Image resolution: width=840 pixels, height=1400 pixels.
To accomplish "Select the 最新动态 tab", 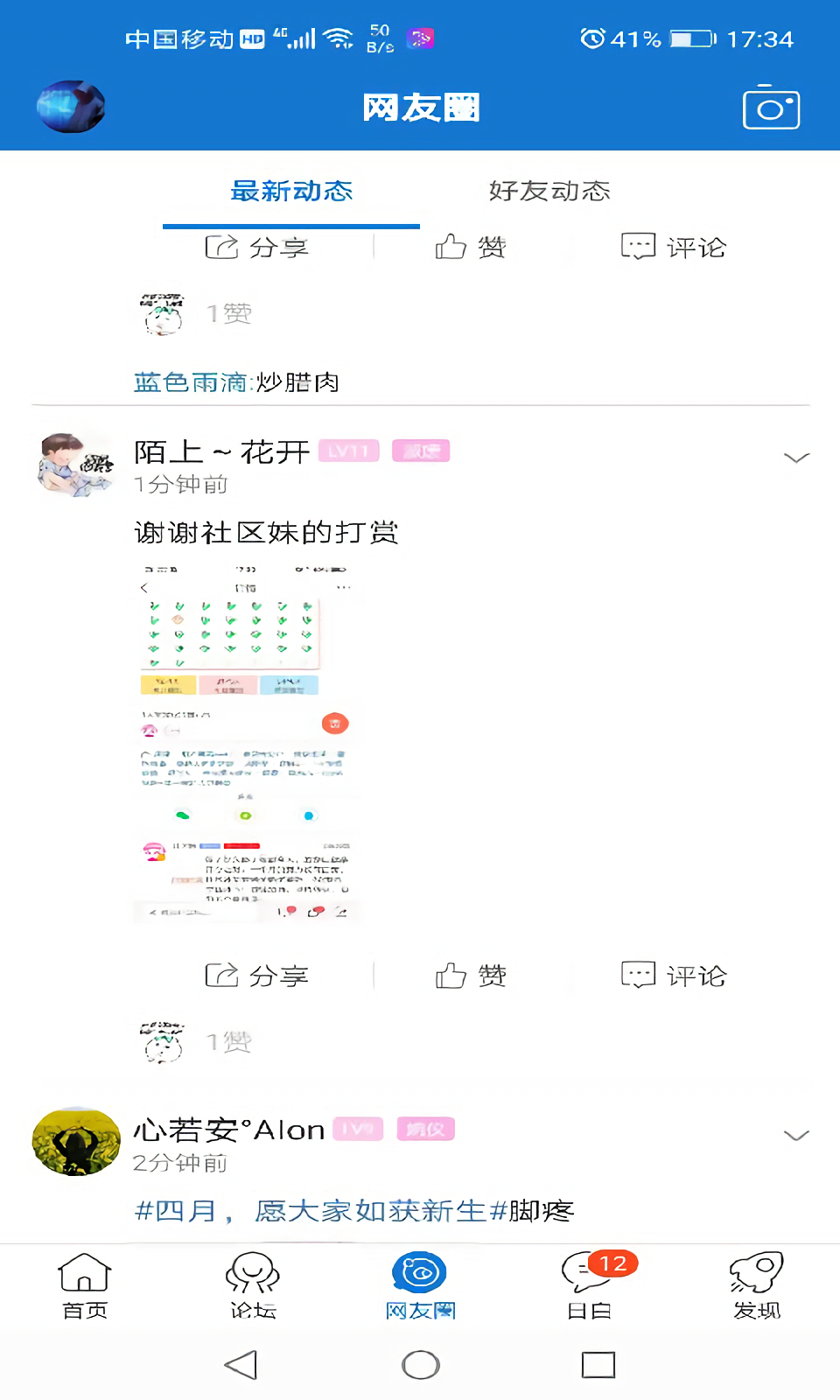I will click(x=291, y=191).
